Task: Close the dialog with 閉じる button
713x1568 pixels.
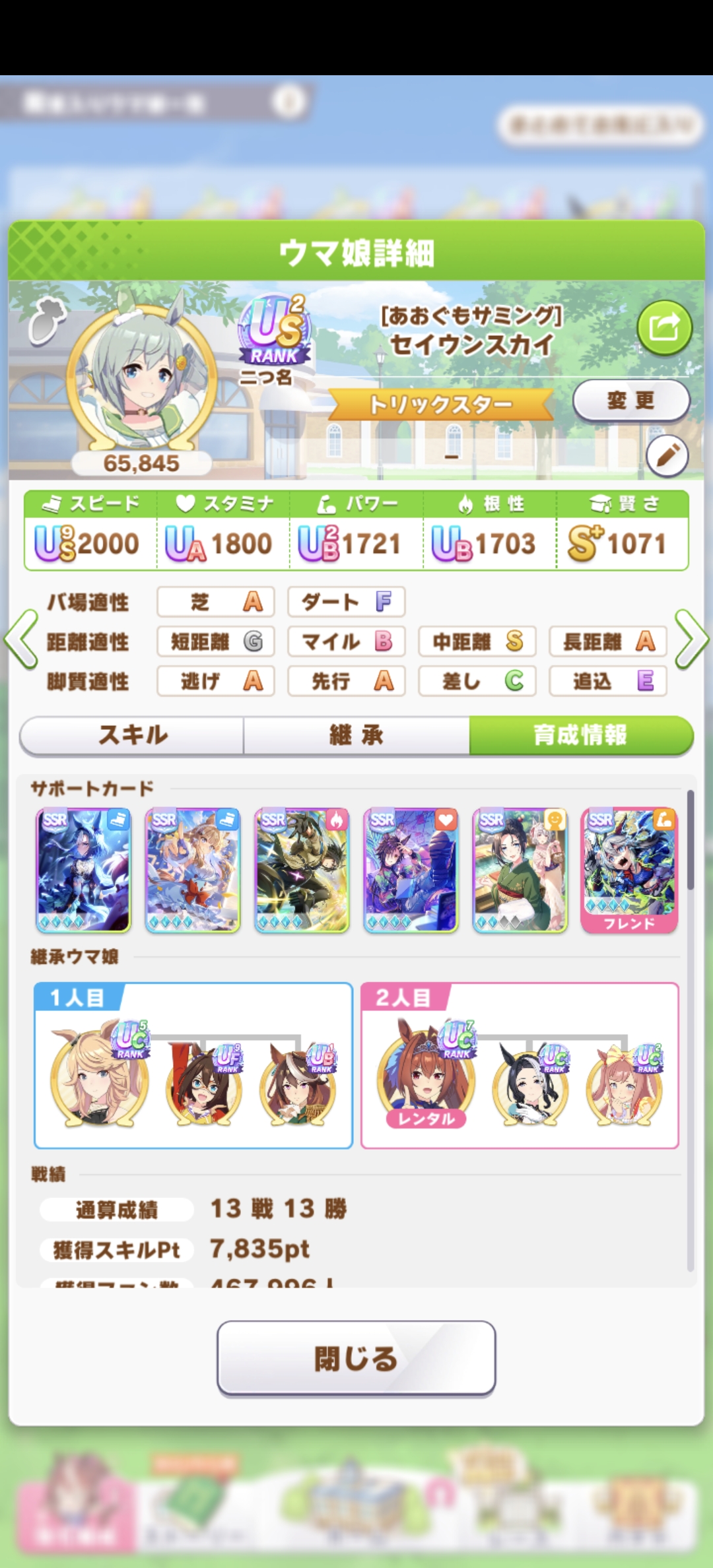Action: click(x=356, y=1359)
